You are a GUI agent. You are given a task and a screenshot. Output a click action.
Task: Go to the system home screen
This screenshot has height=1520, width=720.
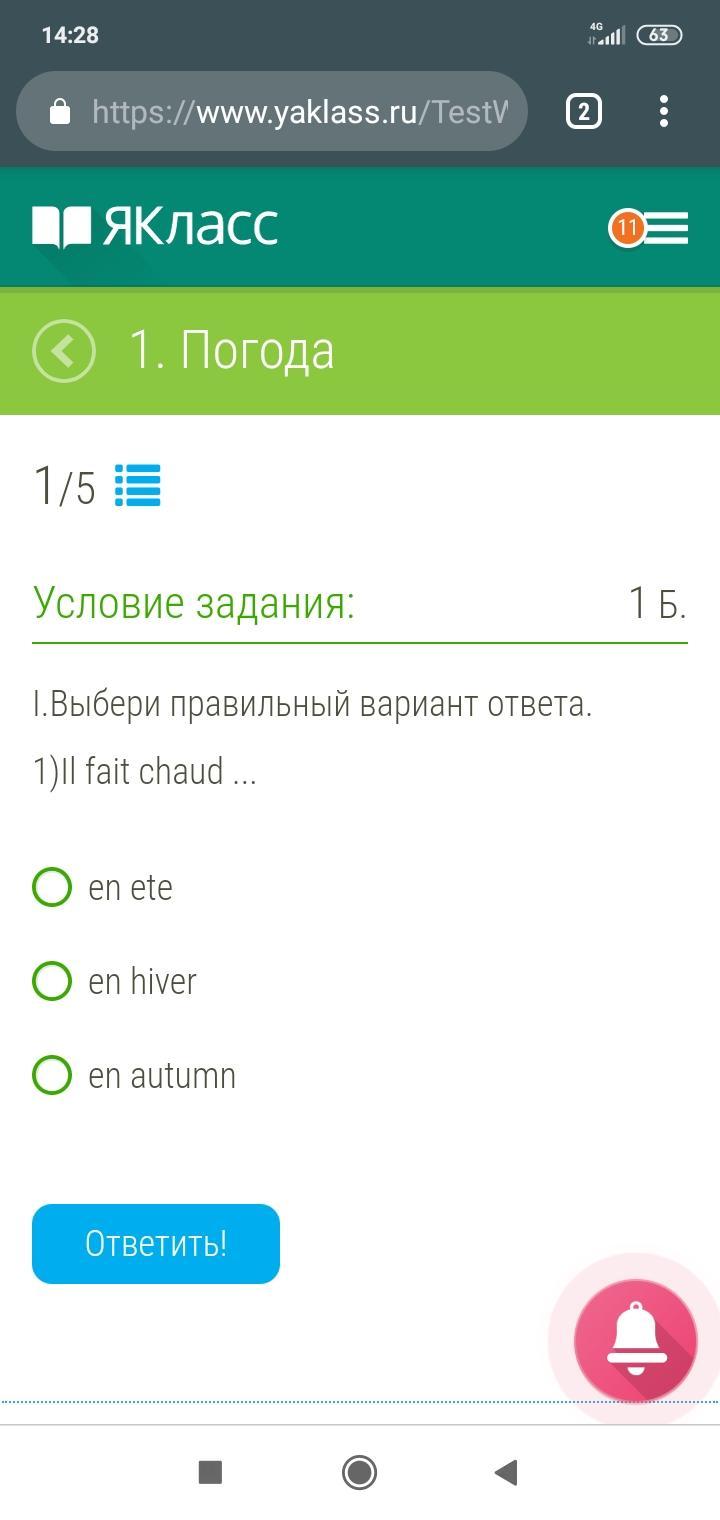coord(359,1472)
